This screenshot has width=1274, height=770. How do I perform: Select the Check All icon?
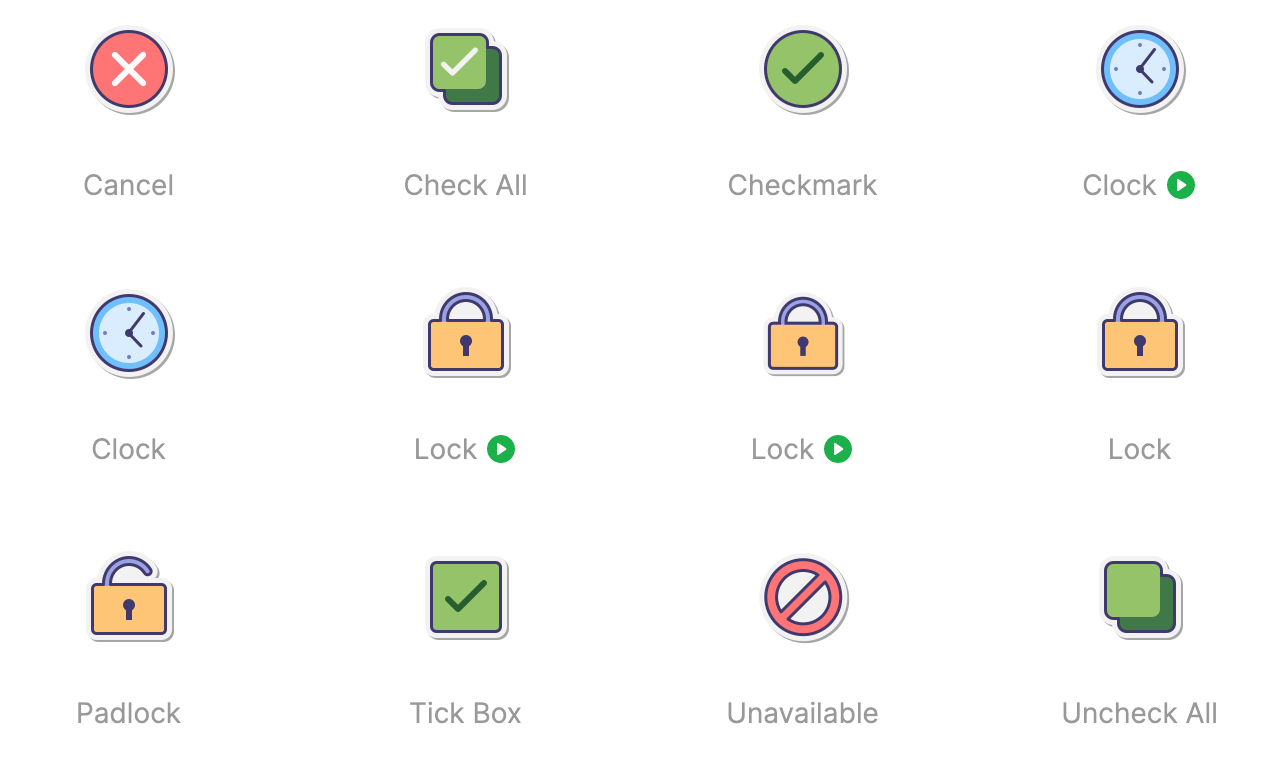(x=466, y=70)
